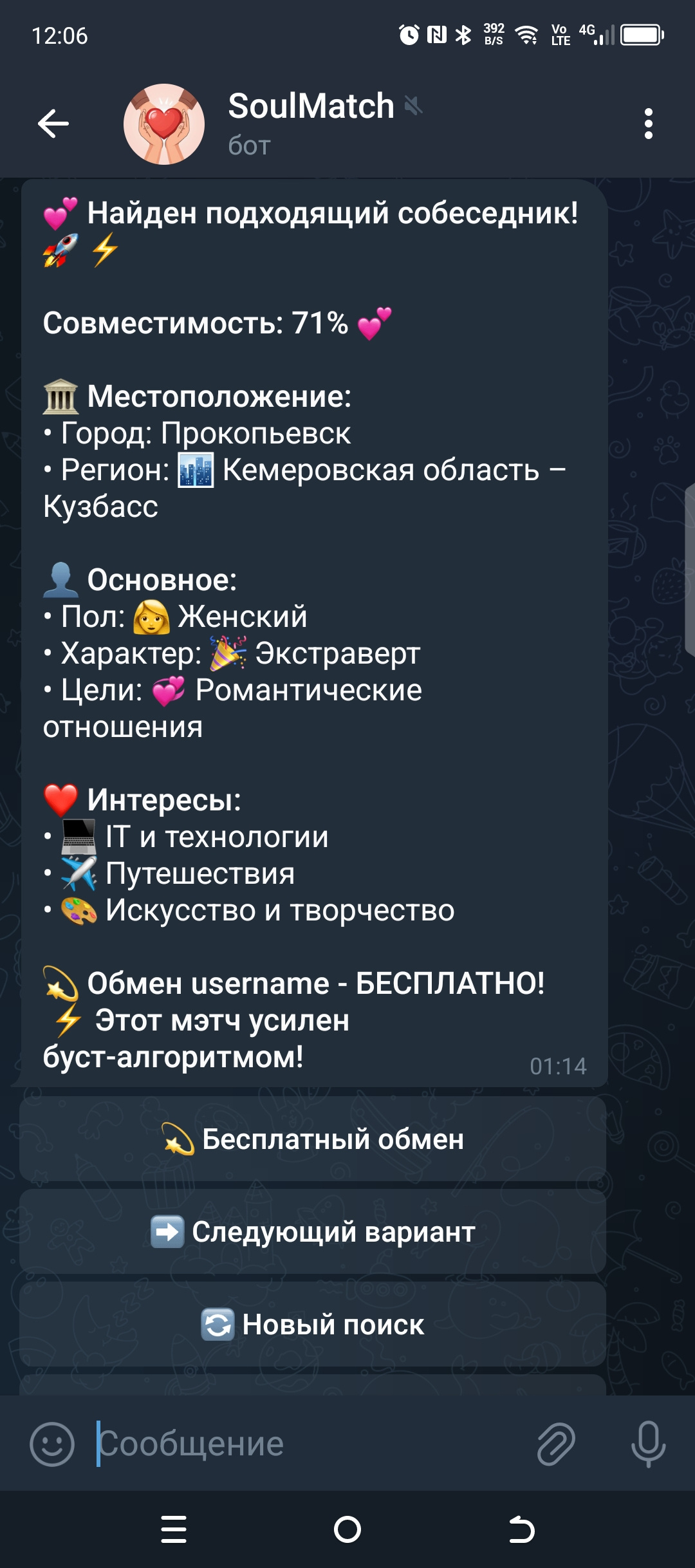Choose Следующий вариант
This screenshot has height=1568, width=695.
[x=313, y=1232]
